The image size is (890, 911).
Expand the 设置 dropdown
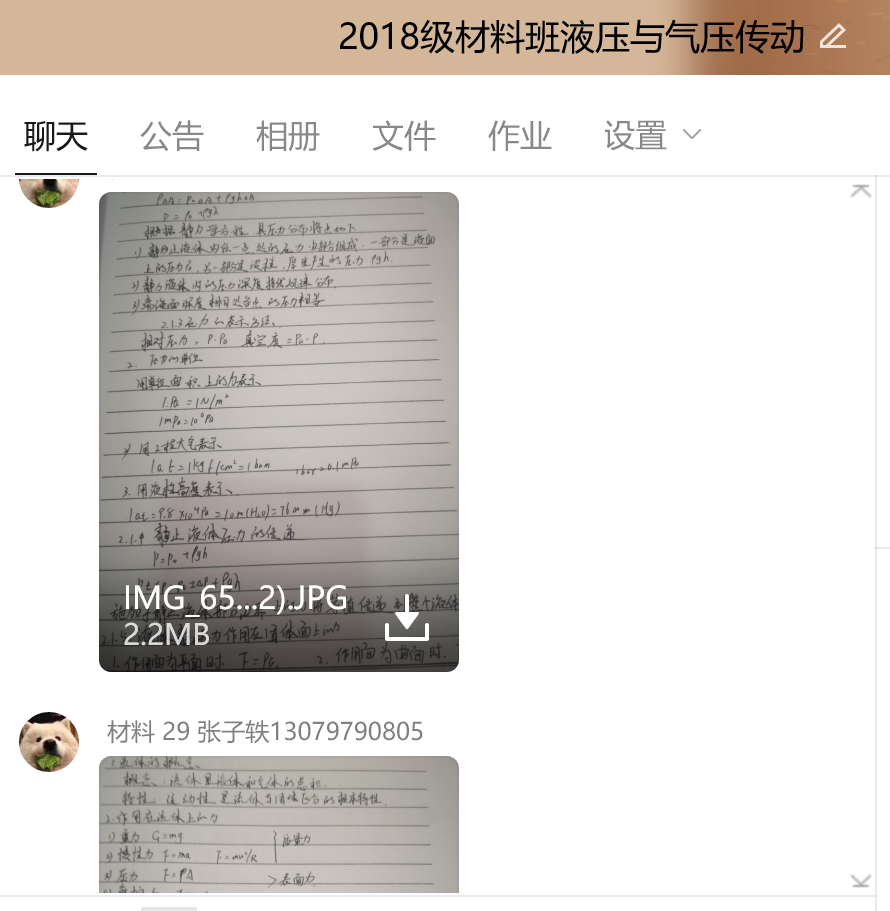point(652,136)
